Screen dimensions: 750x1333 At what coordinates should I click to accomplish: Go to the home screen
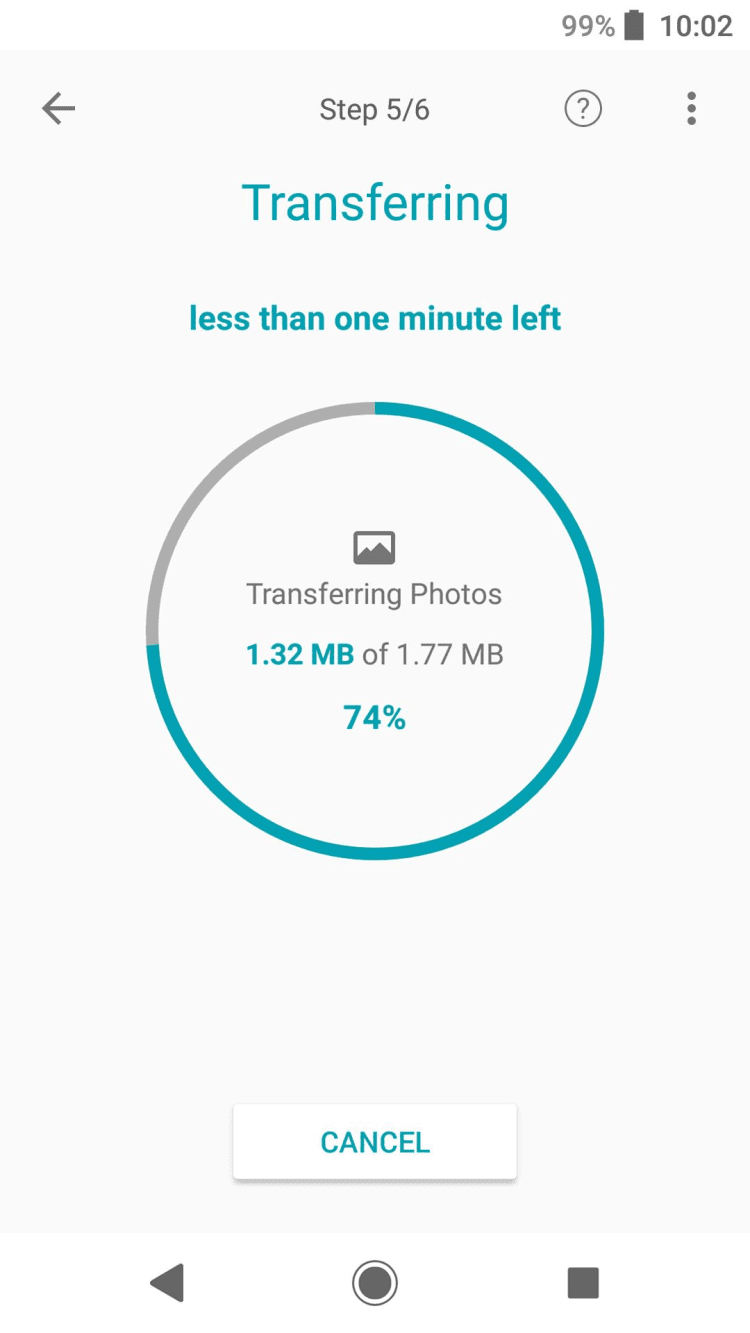pos(375,1282)
